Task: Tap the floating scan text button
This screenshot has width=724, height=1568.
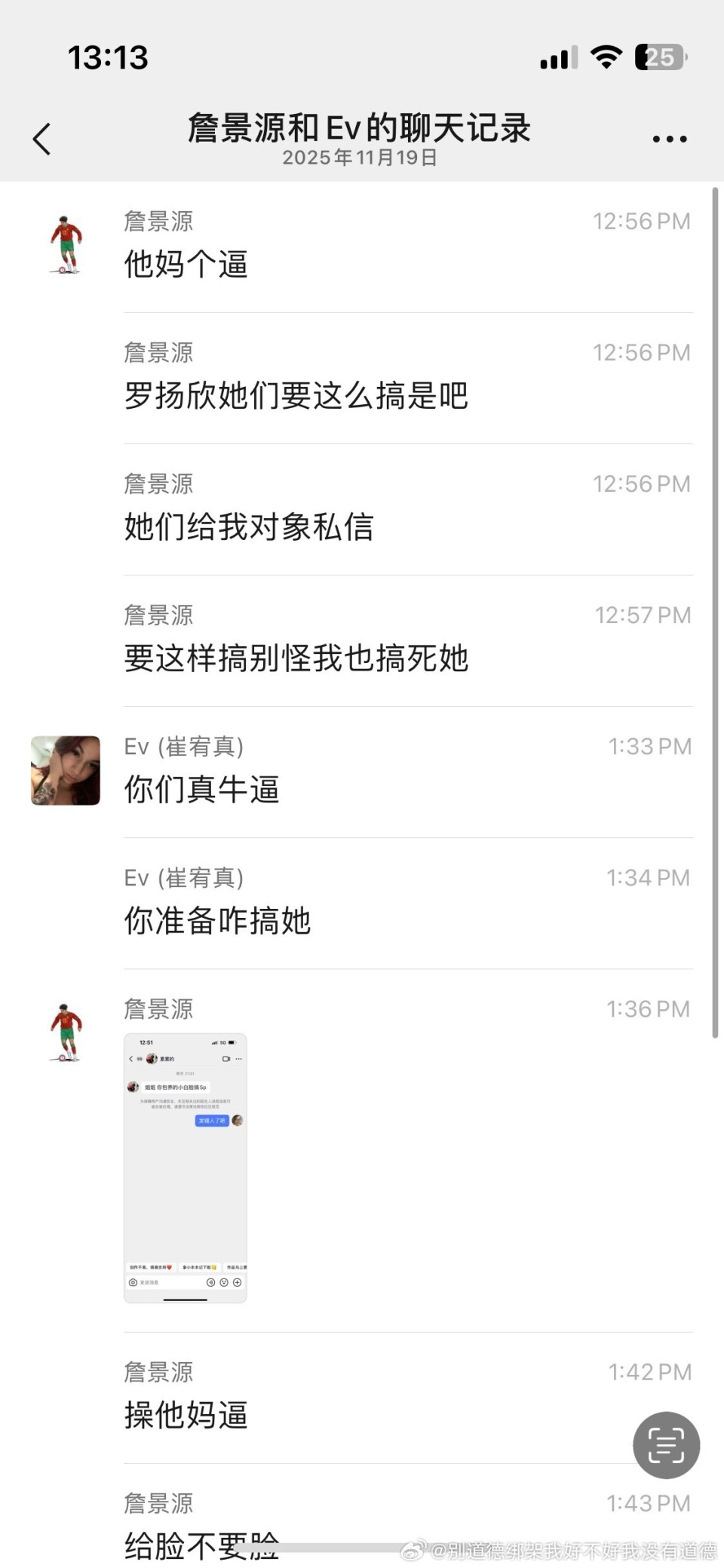Action: click(666, 1445)
